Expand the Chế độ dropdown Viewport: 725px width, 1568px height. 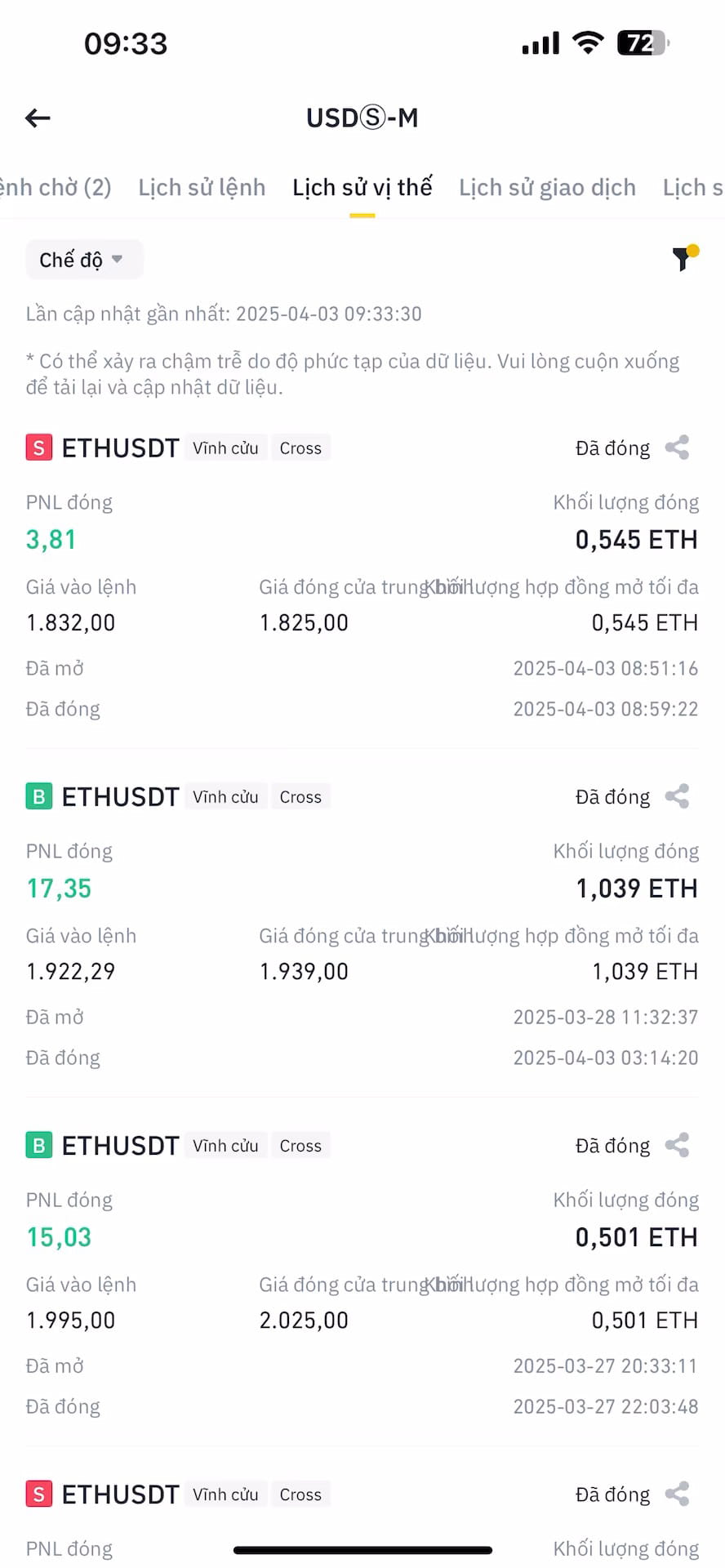point(84,260)
